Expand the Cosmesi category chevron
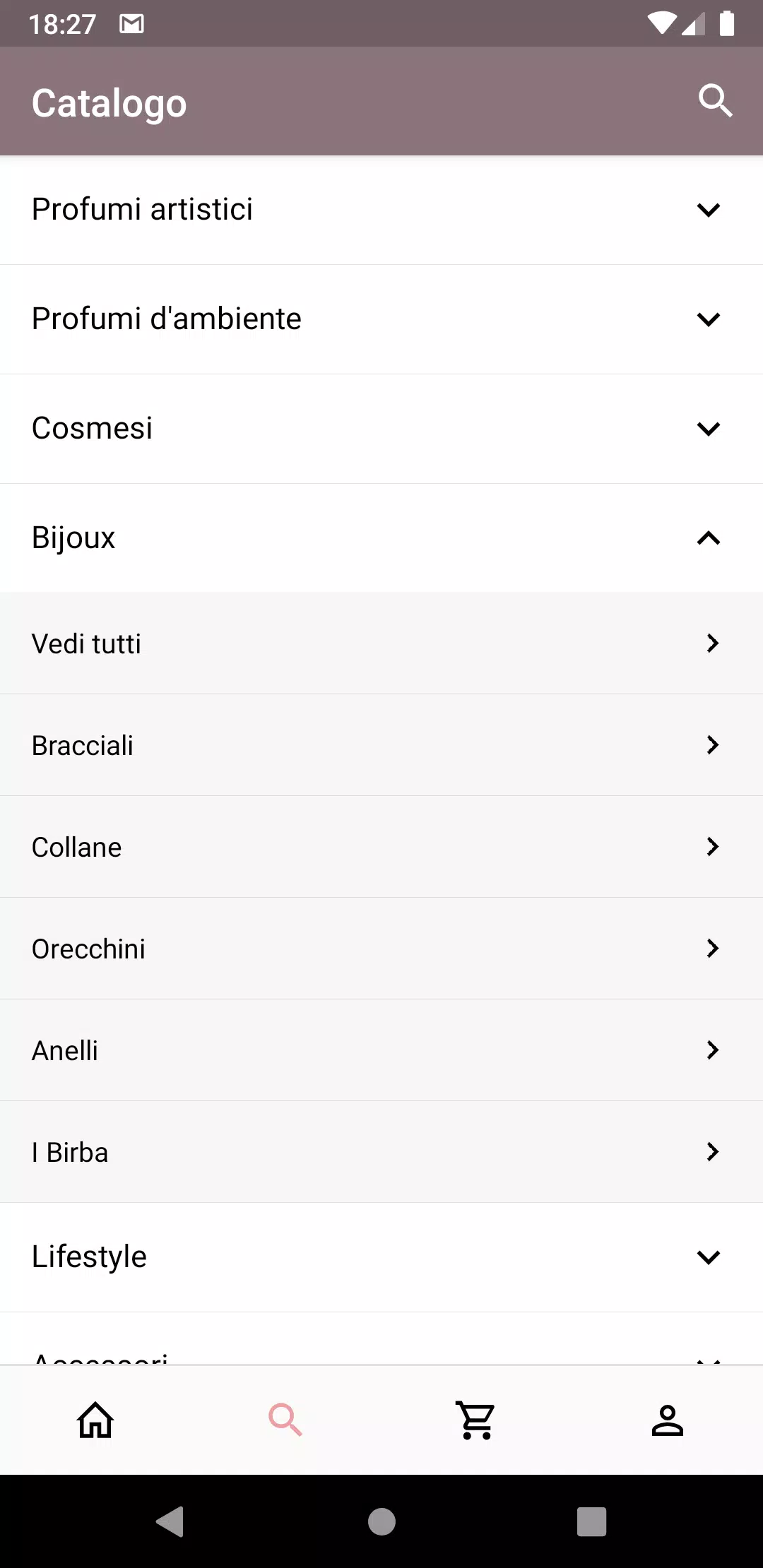Screen dimensions: 763x1568 [708, 428]
